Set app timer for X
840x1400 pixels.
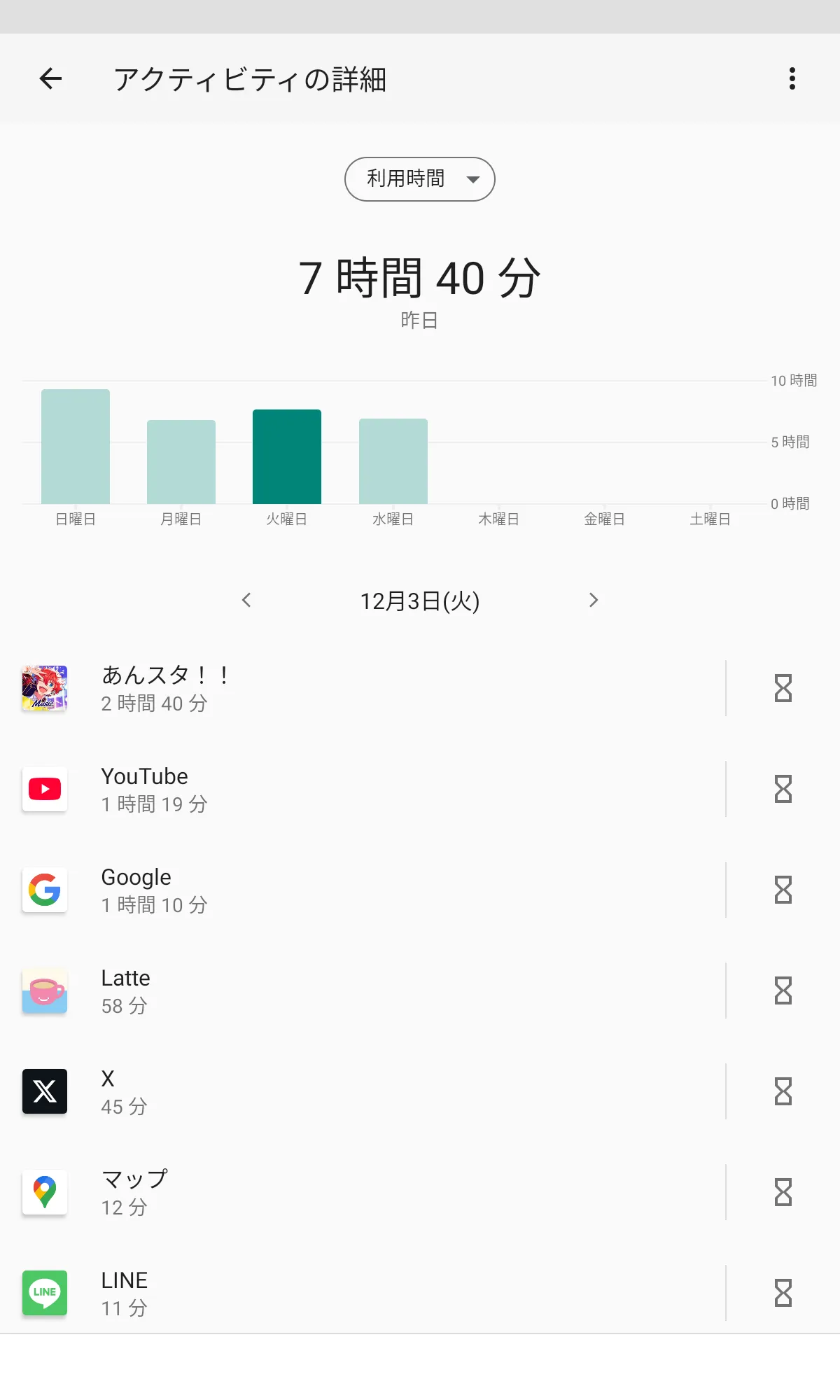(x=783, y=1091)
